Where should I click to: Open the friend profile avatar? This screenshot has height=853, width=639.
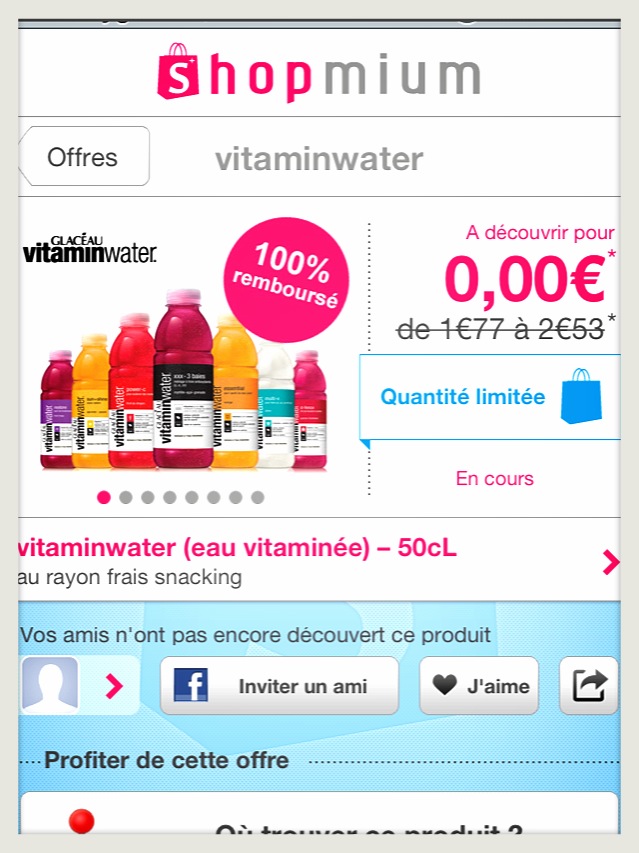[50, 685]
